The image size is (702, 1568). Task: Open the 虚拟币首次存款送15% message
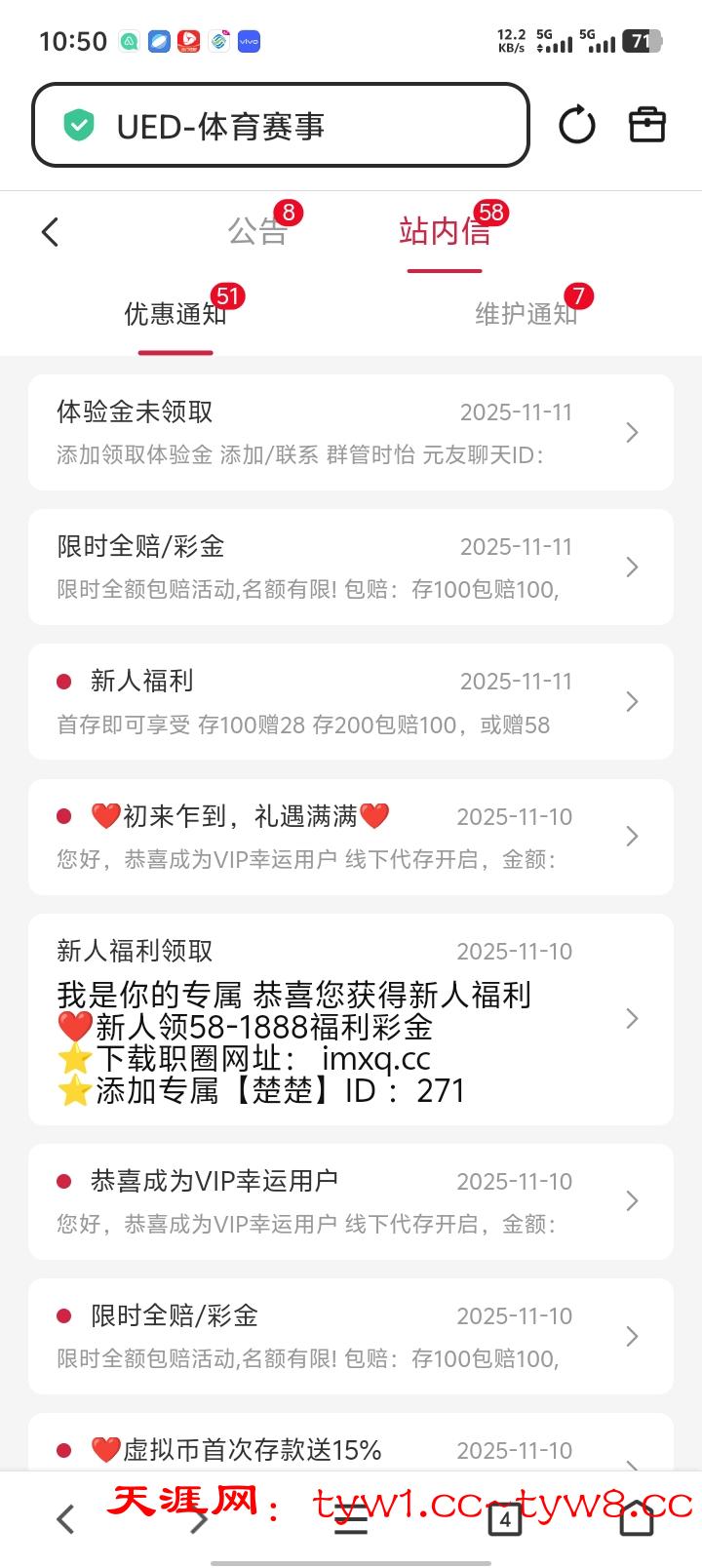(350, 1449)
